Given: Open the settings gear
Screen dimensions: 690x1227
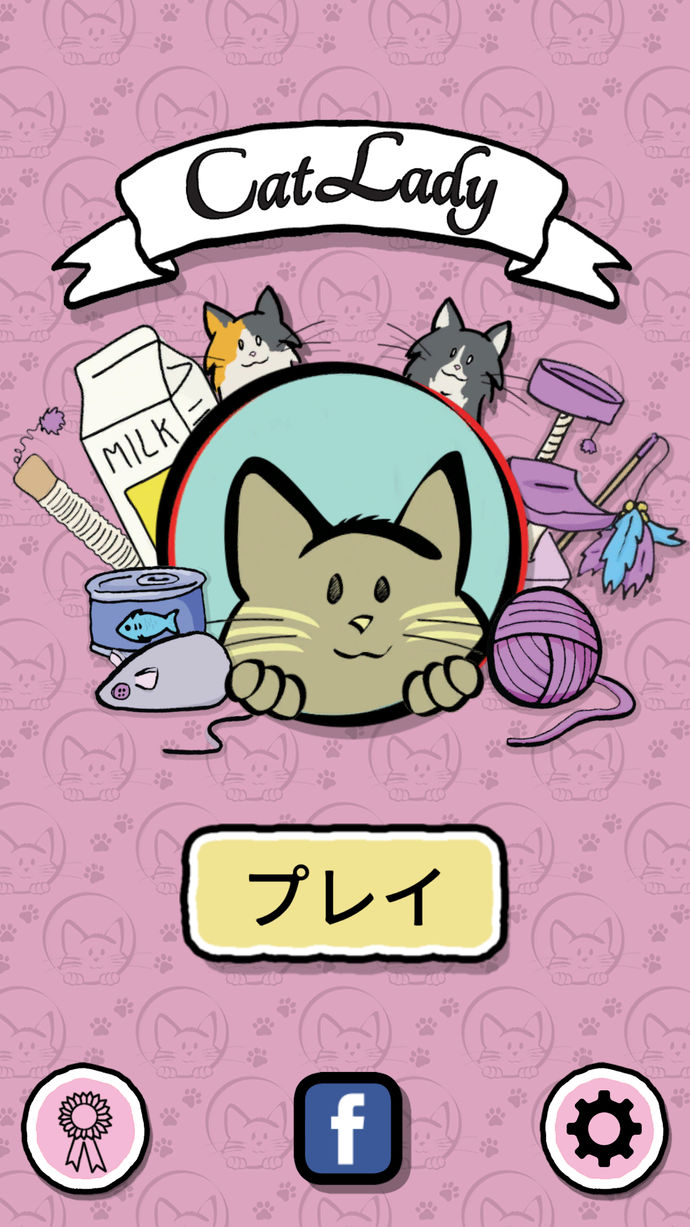Looking at the screenshot, I should click(603, 1127).
